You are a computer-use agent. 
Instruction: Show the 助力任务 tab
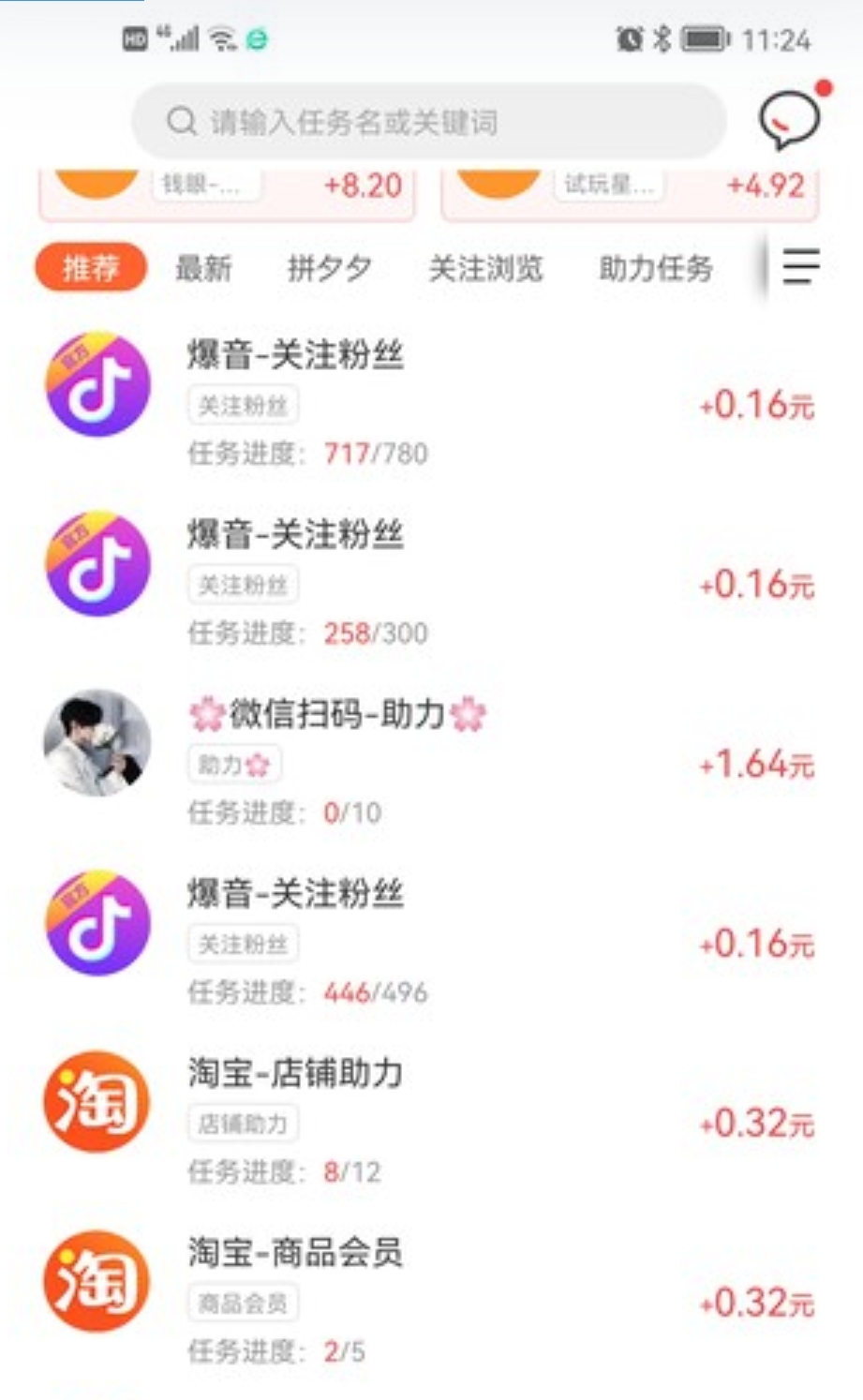point(656,268)
